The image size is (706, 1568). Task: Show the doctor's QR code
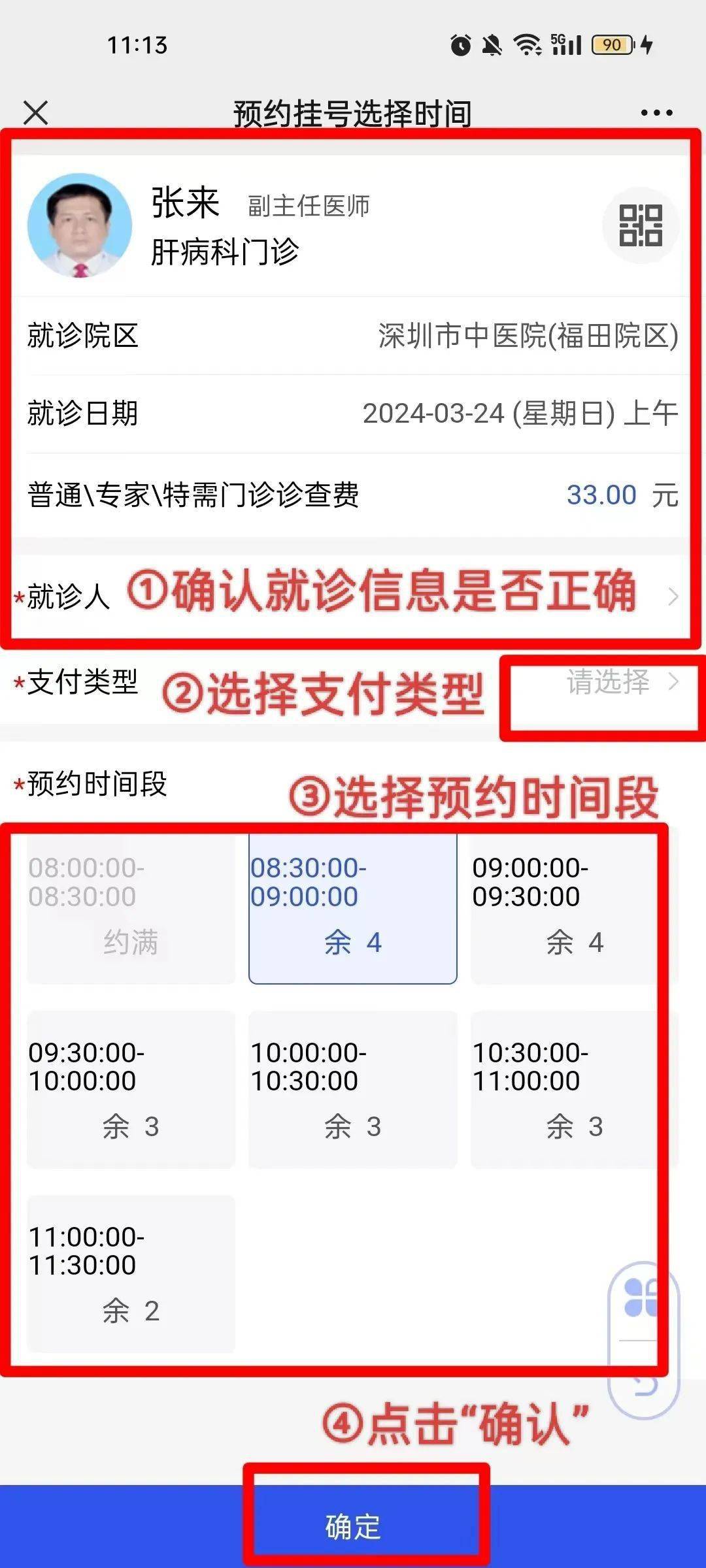pyautogui.click(x=640, y=225)
